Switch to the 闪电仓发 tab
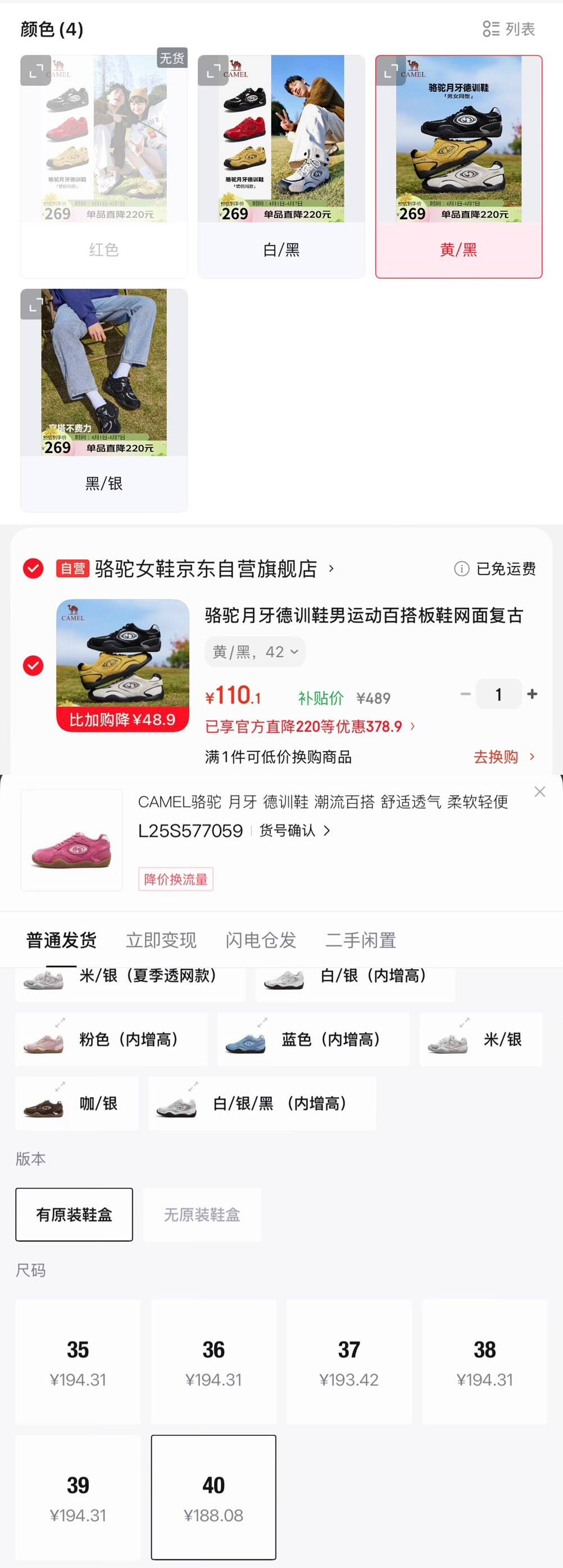This screenshot has width=563, height=1568. pos(261,940)
